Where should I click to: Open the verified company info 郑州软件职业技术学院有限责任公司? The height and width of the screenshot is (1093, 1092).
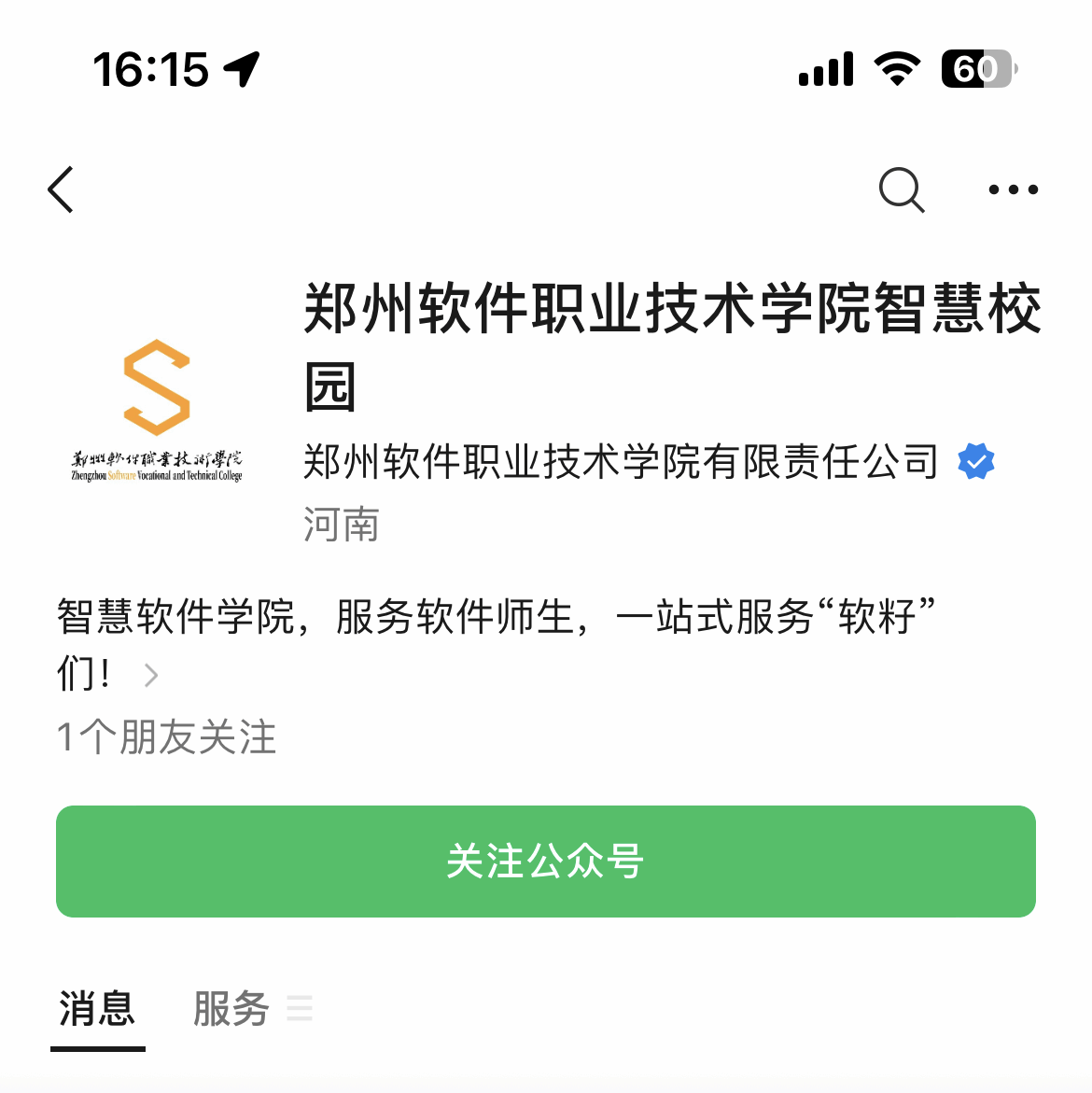(x=621, y=462)
